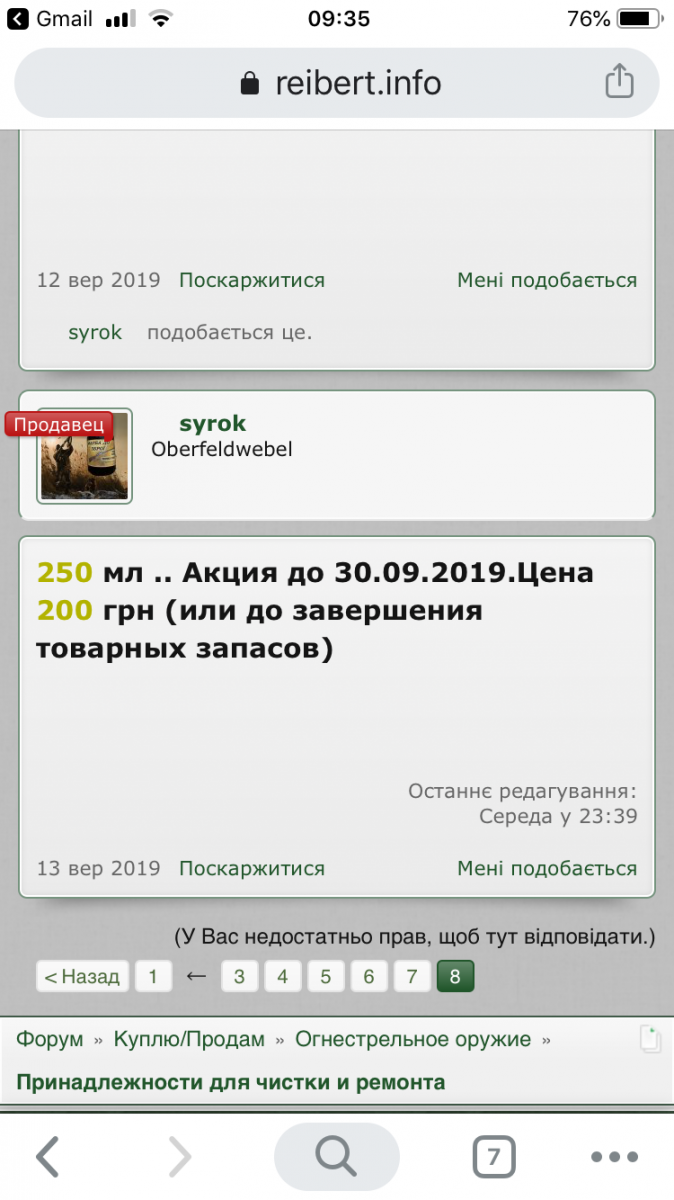Open Принадлежности для чистки и ремонта
The height and width of the screenshot is (1200, 674).
pos(231,1082)
